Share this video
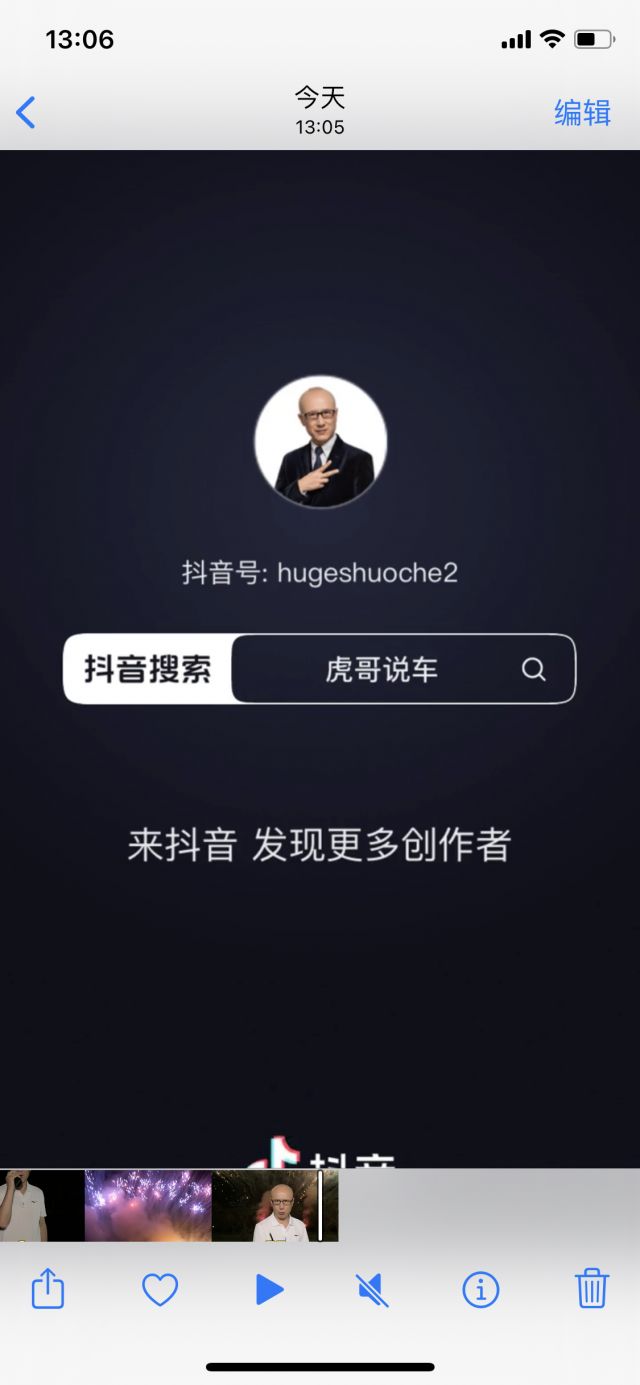Viewport: 640px width, 1385px height. point(48,1290)
